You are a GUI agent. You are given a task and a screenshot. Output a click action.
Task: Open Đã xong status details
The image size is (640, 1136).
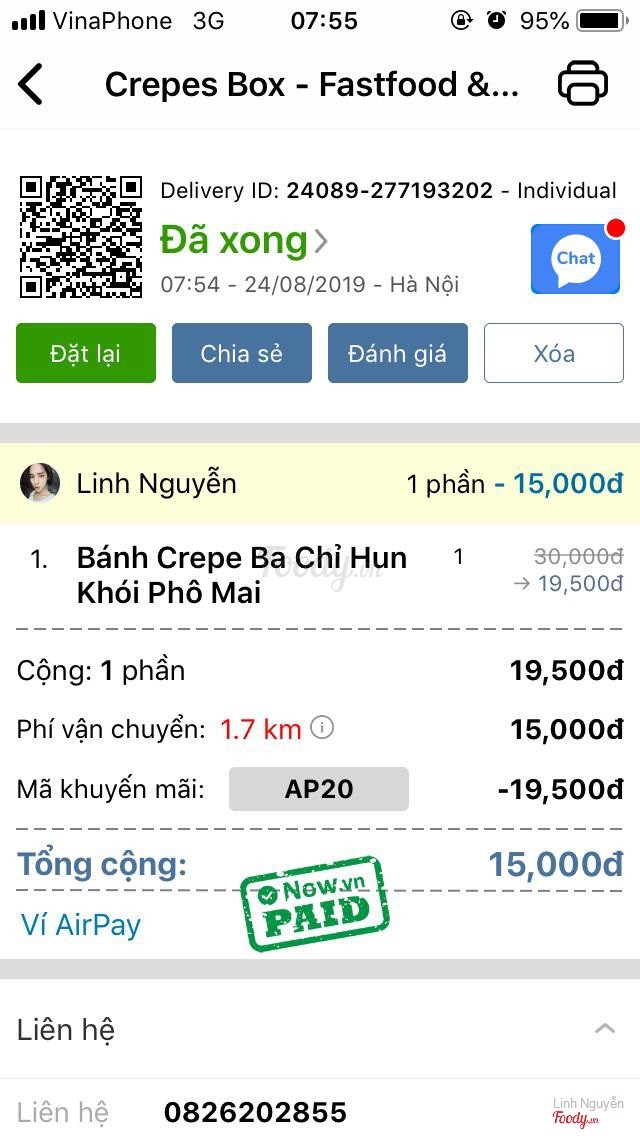[x=244, y=241]
